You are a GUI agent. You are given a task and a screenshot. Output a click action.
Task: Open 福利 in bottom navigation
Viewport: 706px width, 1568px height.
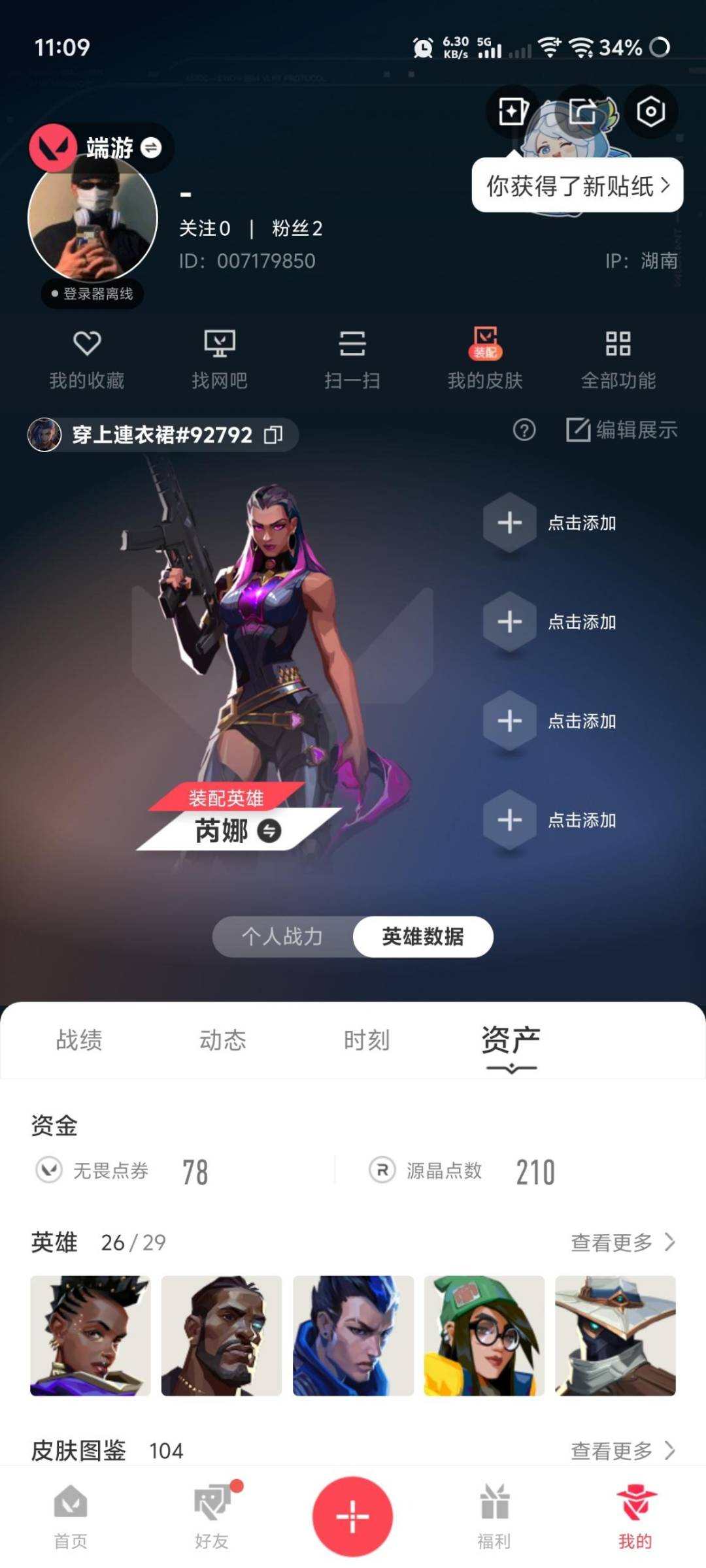click(x=495, y=1522)
